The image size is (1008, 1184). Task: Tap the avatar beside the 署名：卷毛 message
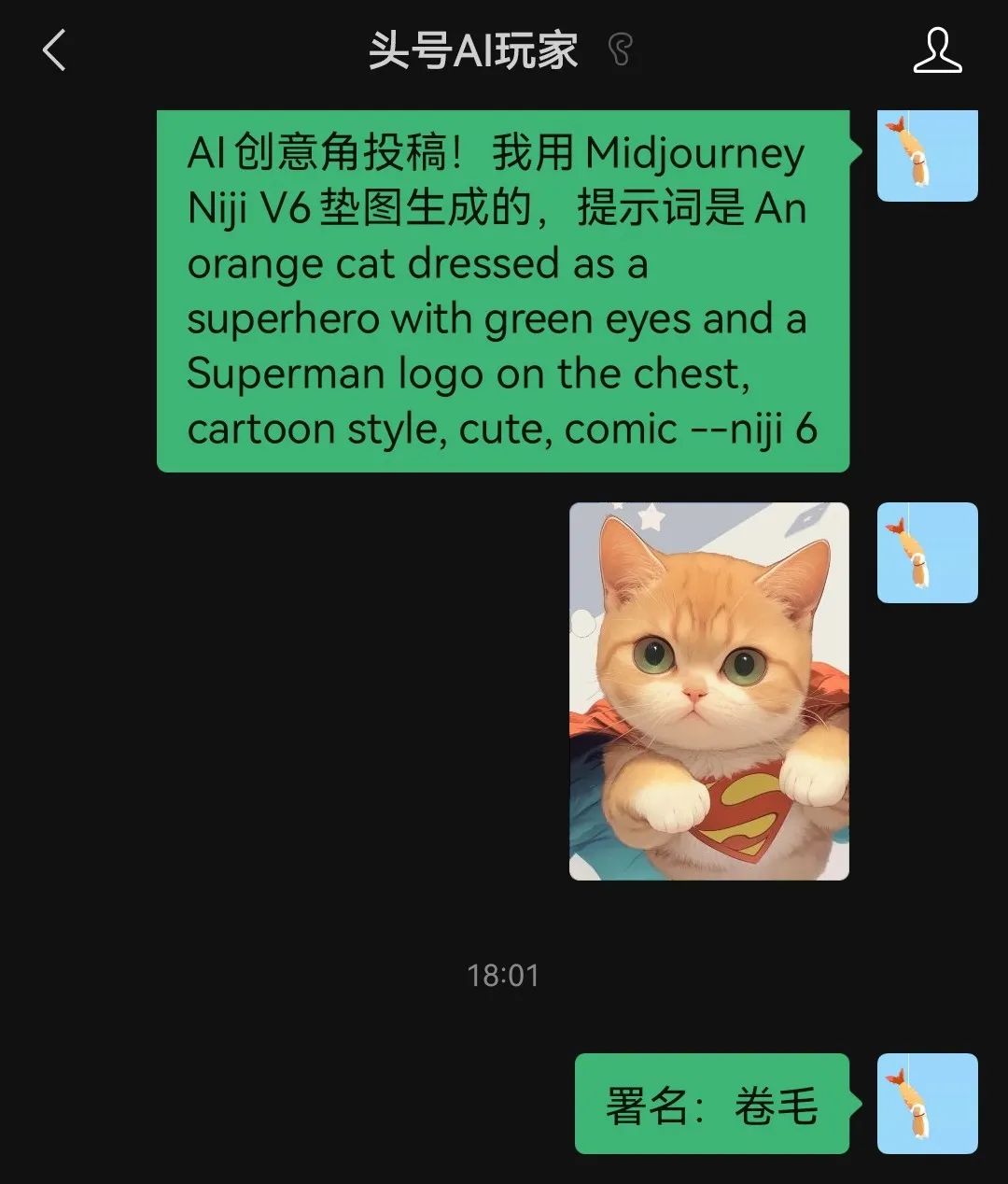click(927, 1103)
